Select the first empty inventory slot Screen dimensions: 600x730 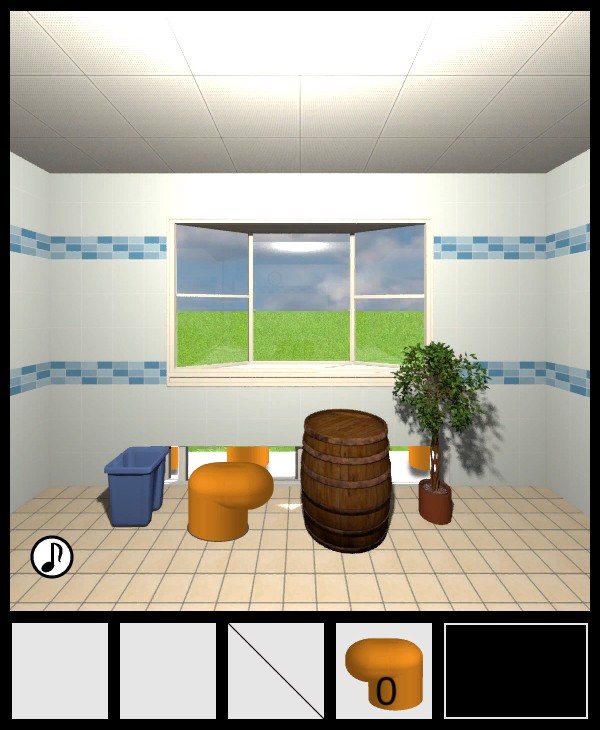coord(60,671)
